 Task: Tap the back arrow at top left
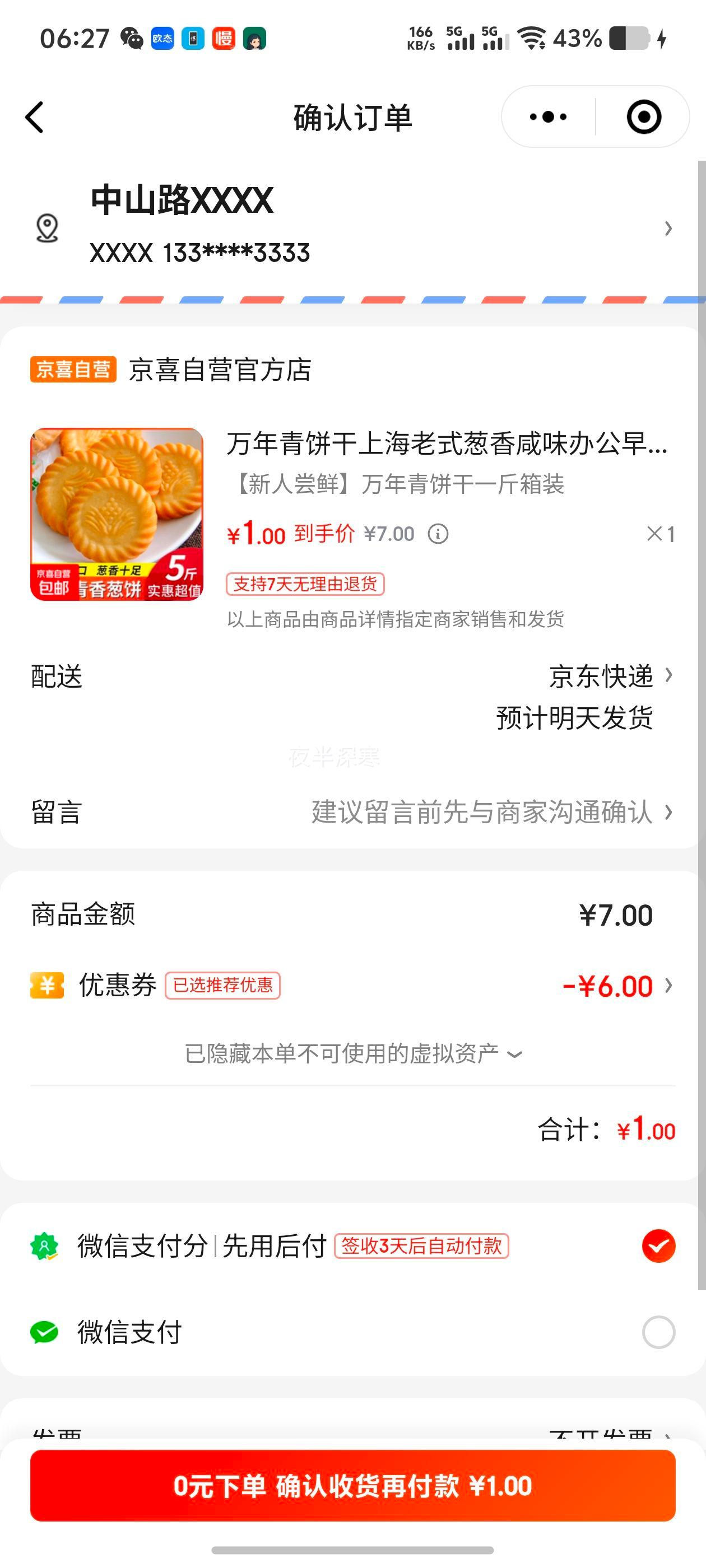[x=35, y=118]
